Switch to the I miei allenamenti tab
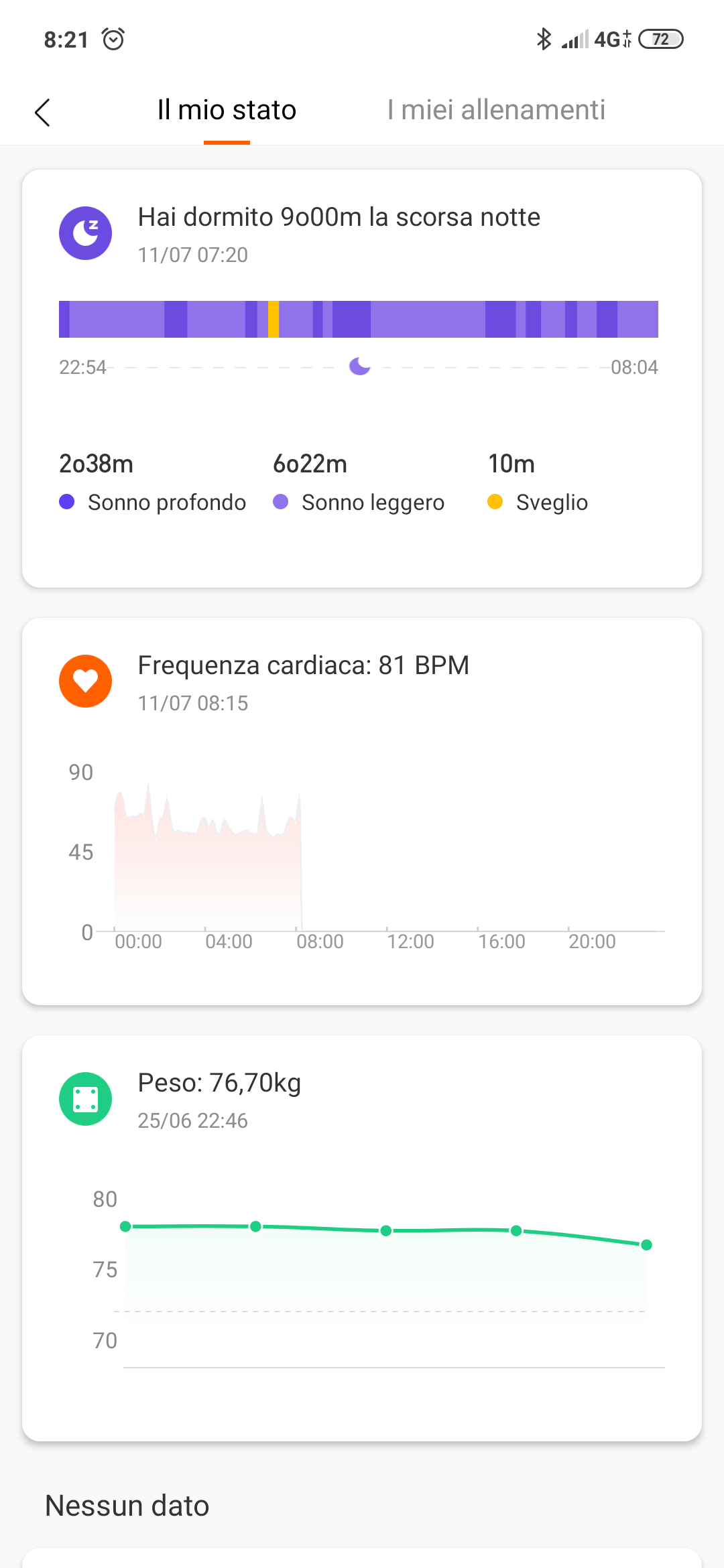The image size is (724, 1568). 495,111
